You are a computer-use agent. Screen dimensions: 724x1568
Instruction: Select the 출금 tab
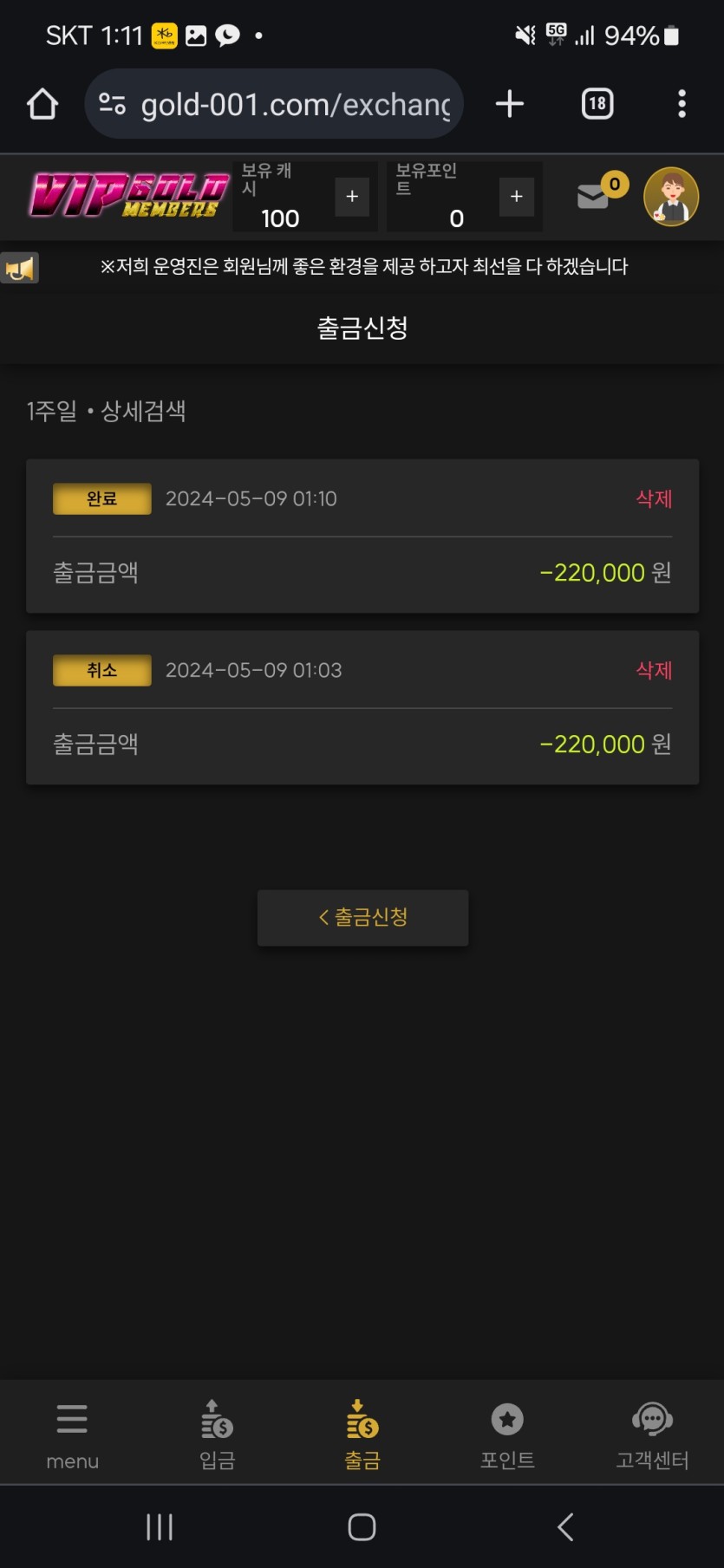(x=362, y=1435)
